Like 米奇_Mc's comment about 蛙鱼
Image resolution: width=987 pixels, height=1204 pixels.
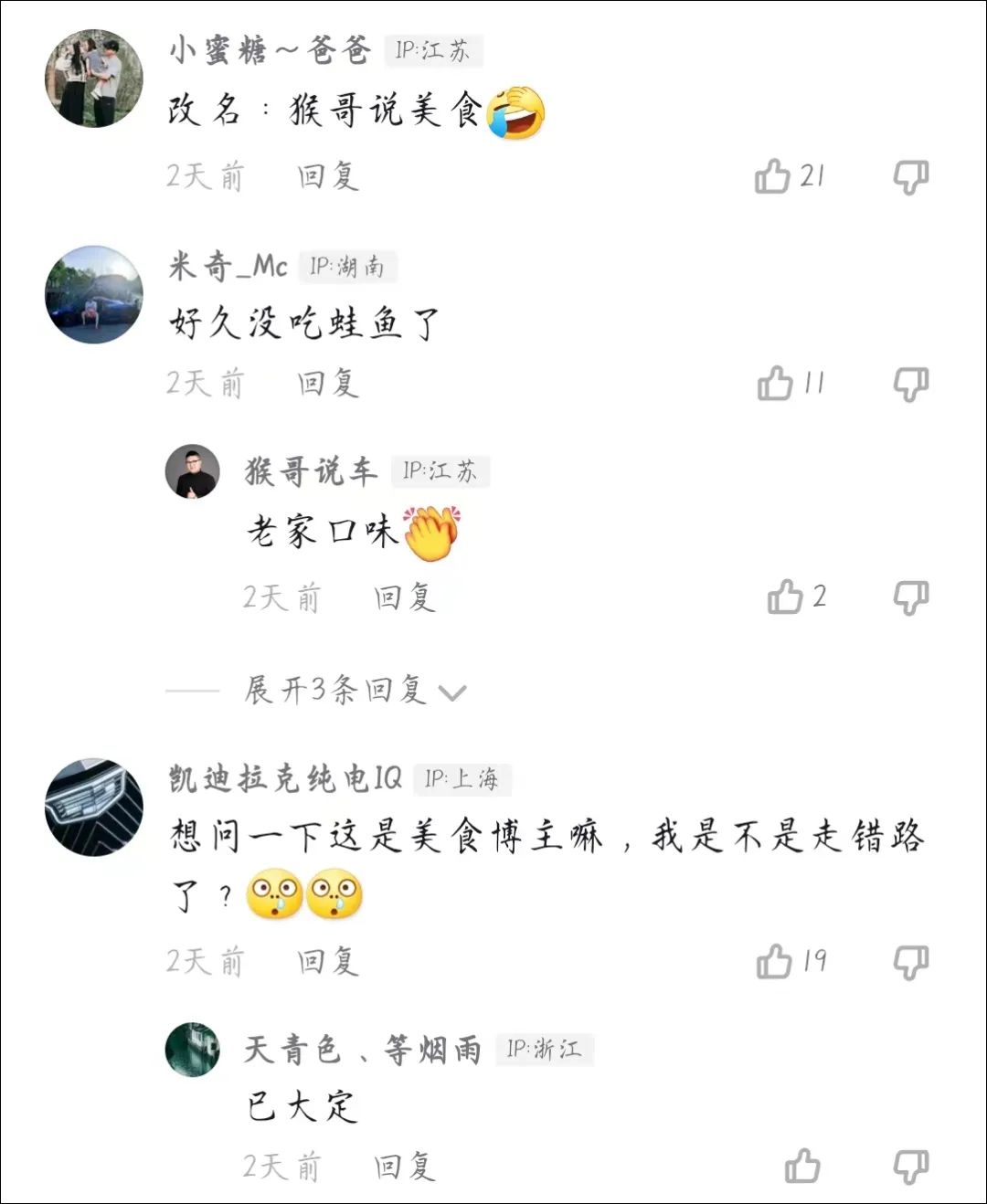775,384
